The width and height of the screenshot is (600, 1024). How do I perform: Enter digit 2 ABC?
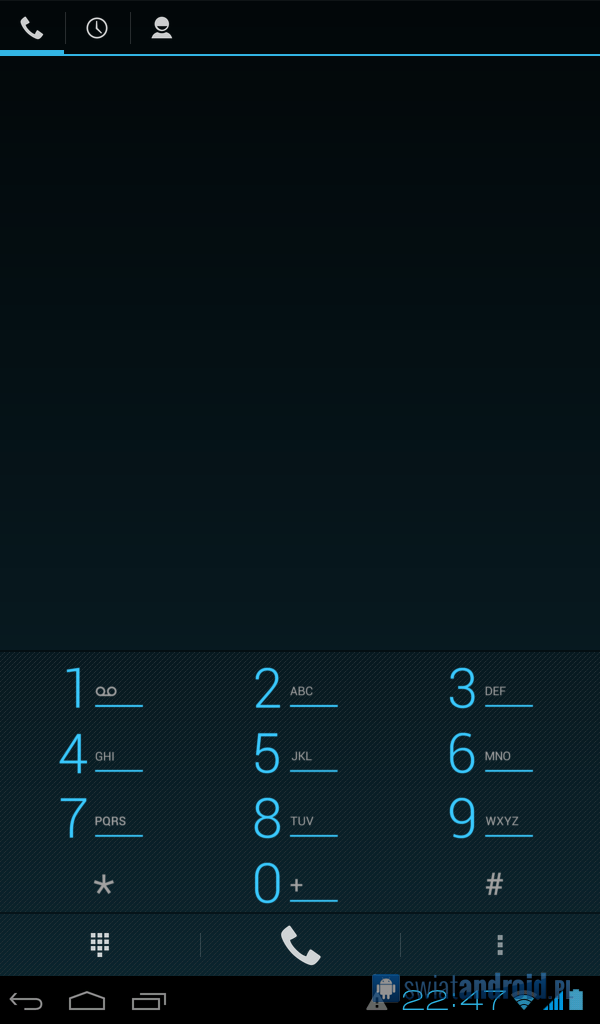click(298, 688)
